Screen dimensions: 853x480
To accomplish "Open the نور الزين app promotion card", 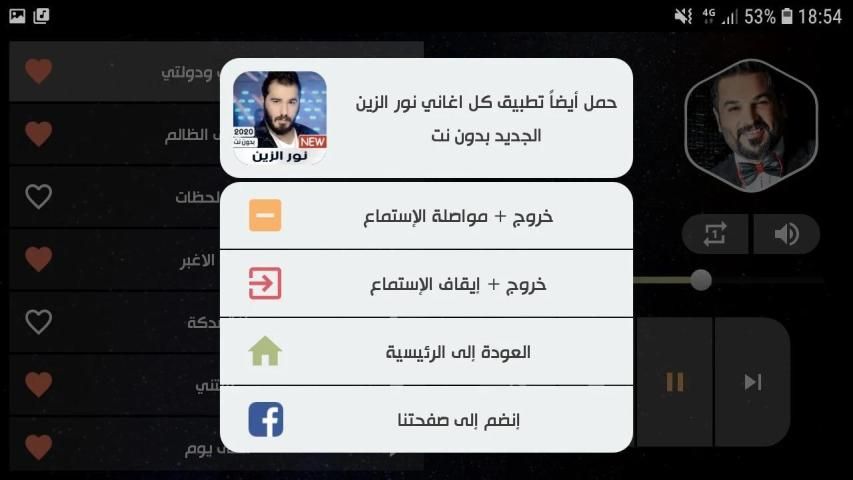I will [426, 117].
